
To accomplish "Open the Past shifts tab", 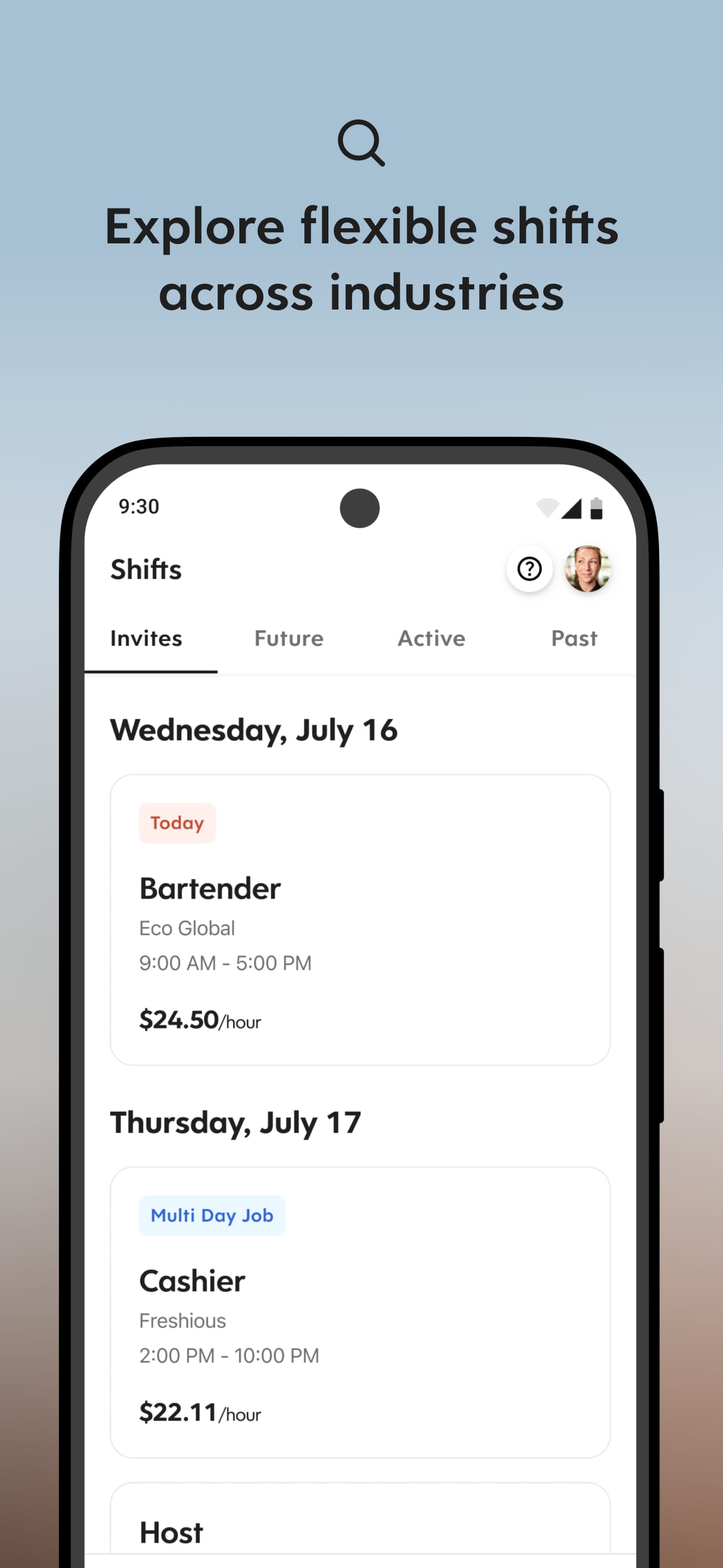I will coord(573,639).
